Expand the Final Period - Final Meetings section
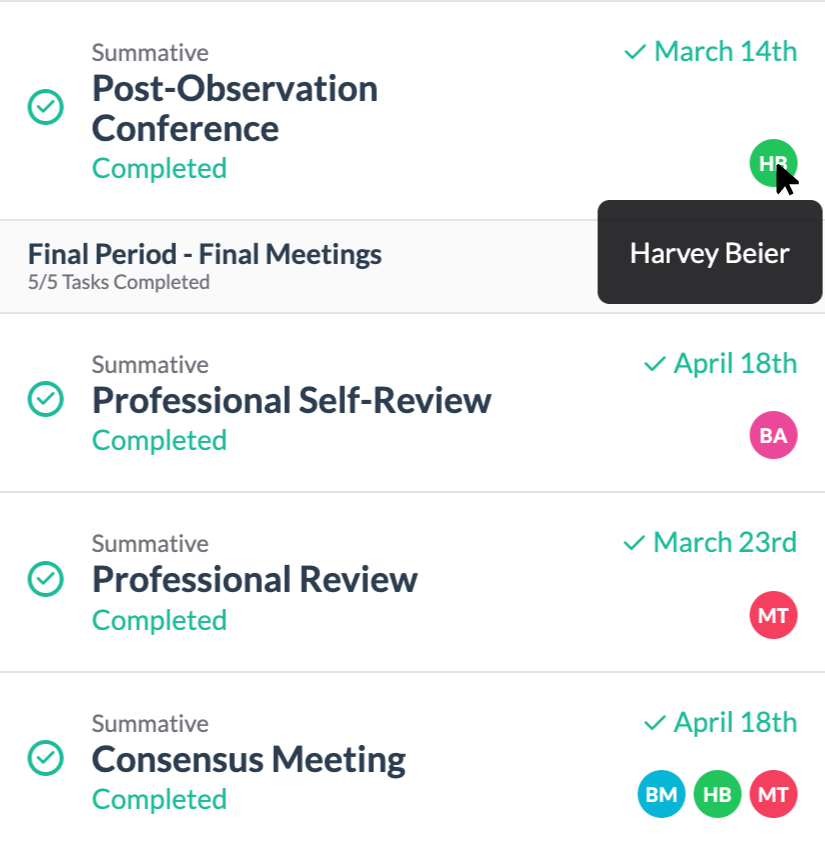Viewport: 825px width, 850px height. tap(205, 254)
